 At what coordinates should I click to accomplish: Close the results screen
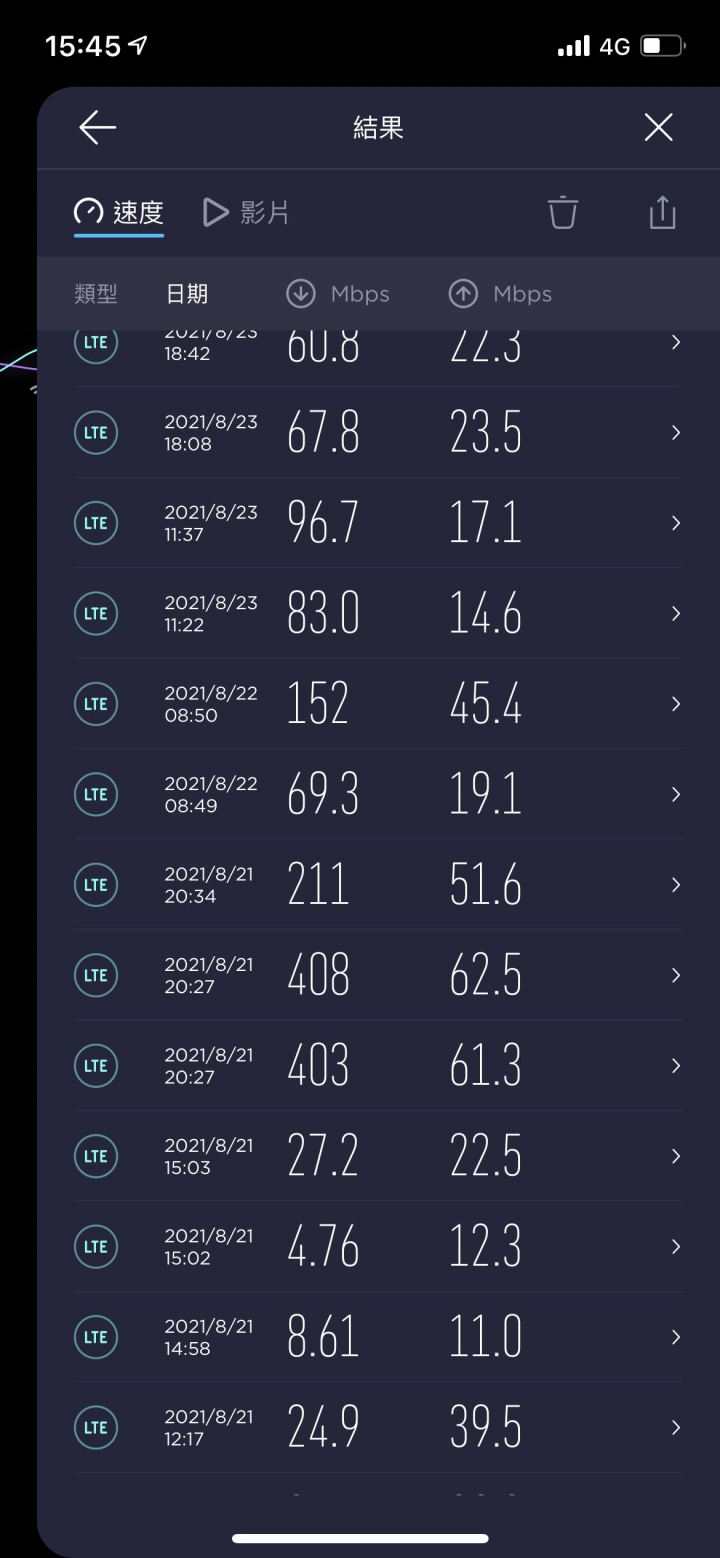pyautogui.click(x=658, y=127)
